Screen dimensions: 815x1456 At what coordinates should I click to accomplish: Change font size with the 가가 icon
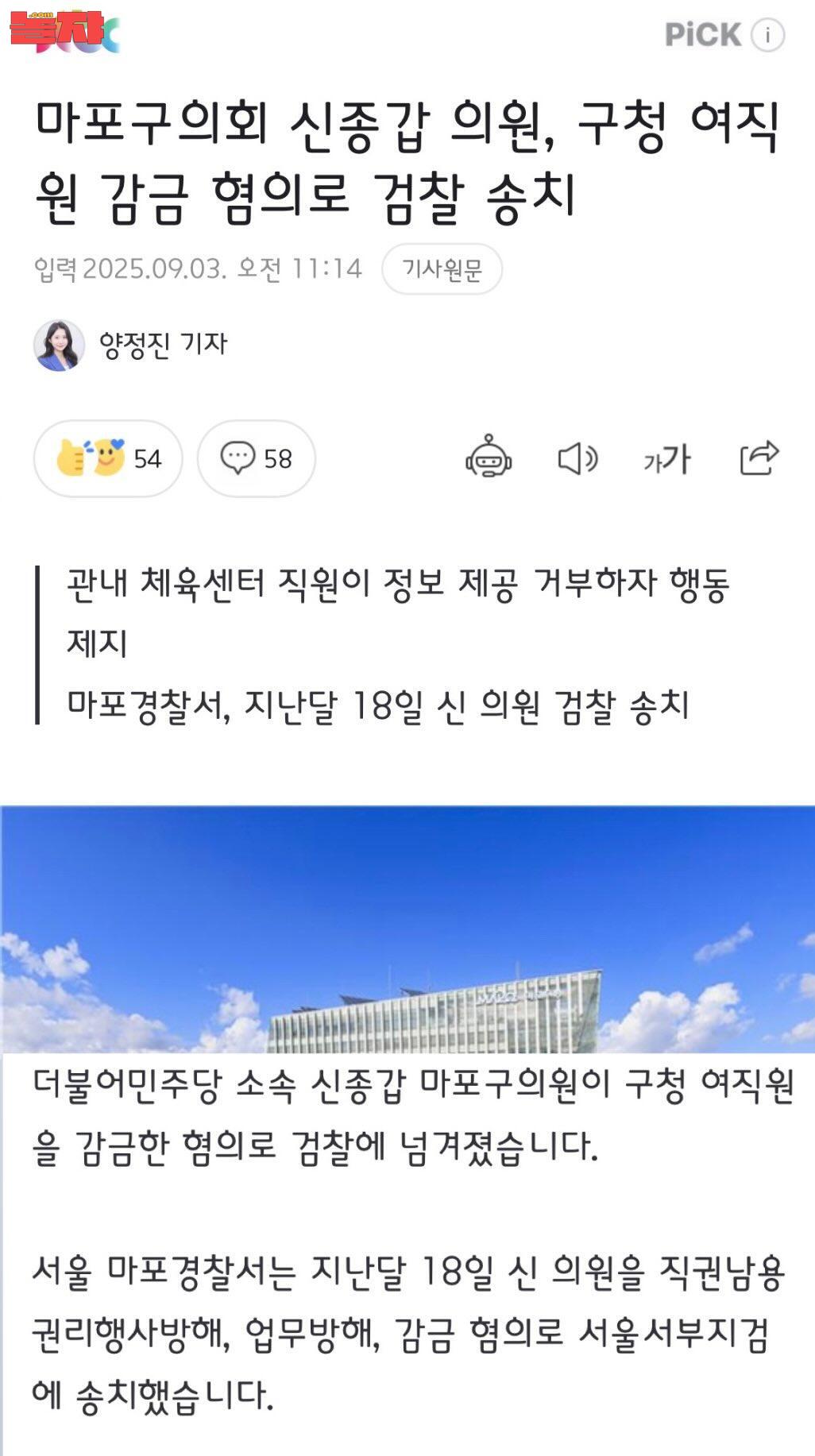[667, 459]
